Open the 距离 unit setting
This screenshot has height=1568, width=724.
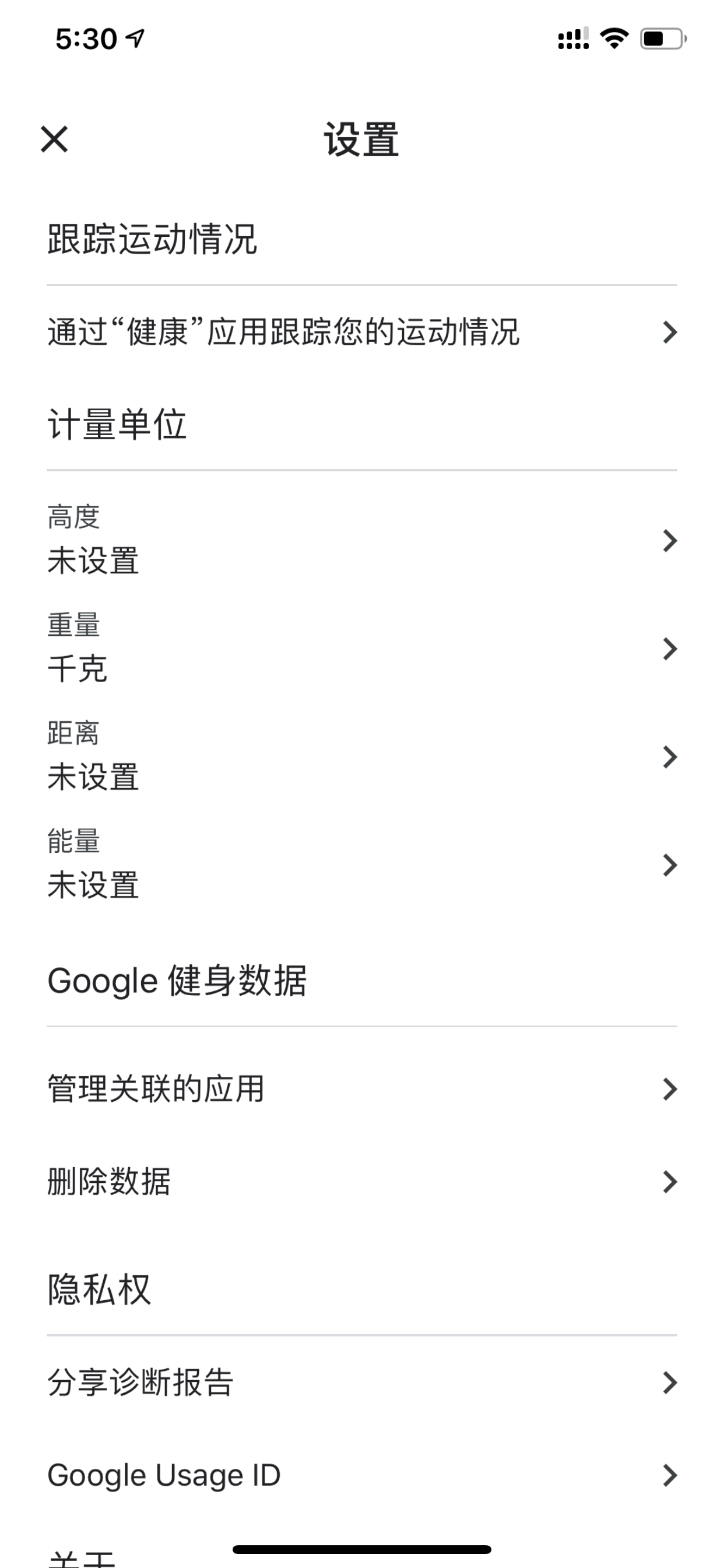(x=362, y=757)
